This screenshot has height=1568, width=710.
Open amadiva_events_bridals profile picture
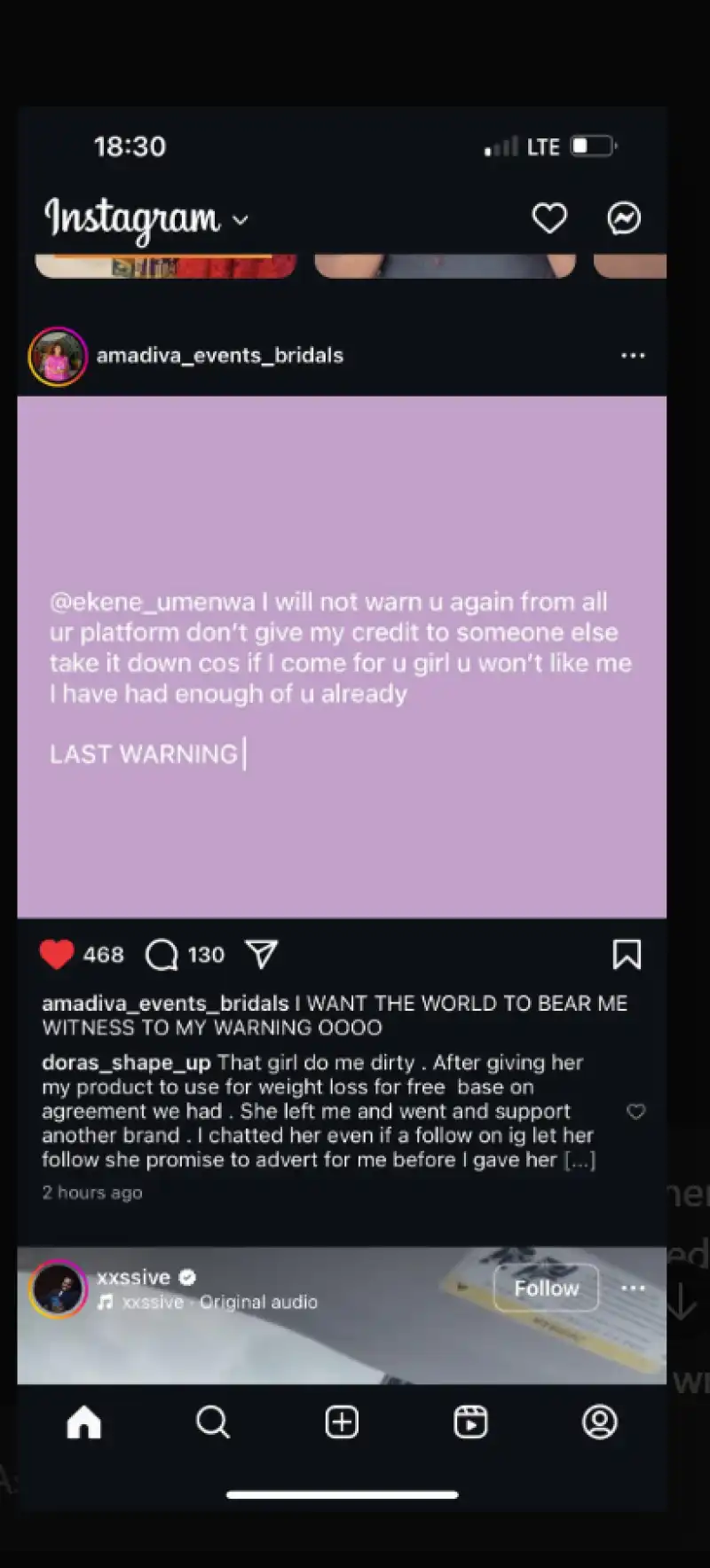click(58, 356)
